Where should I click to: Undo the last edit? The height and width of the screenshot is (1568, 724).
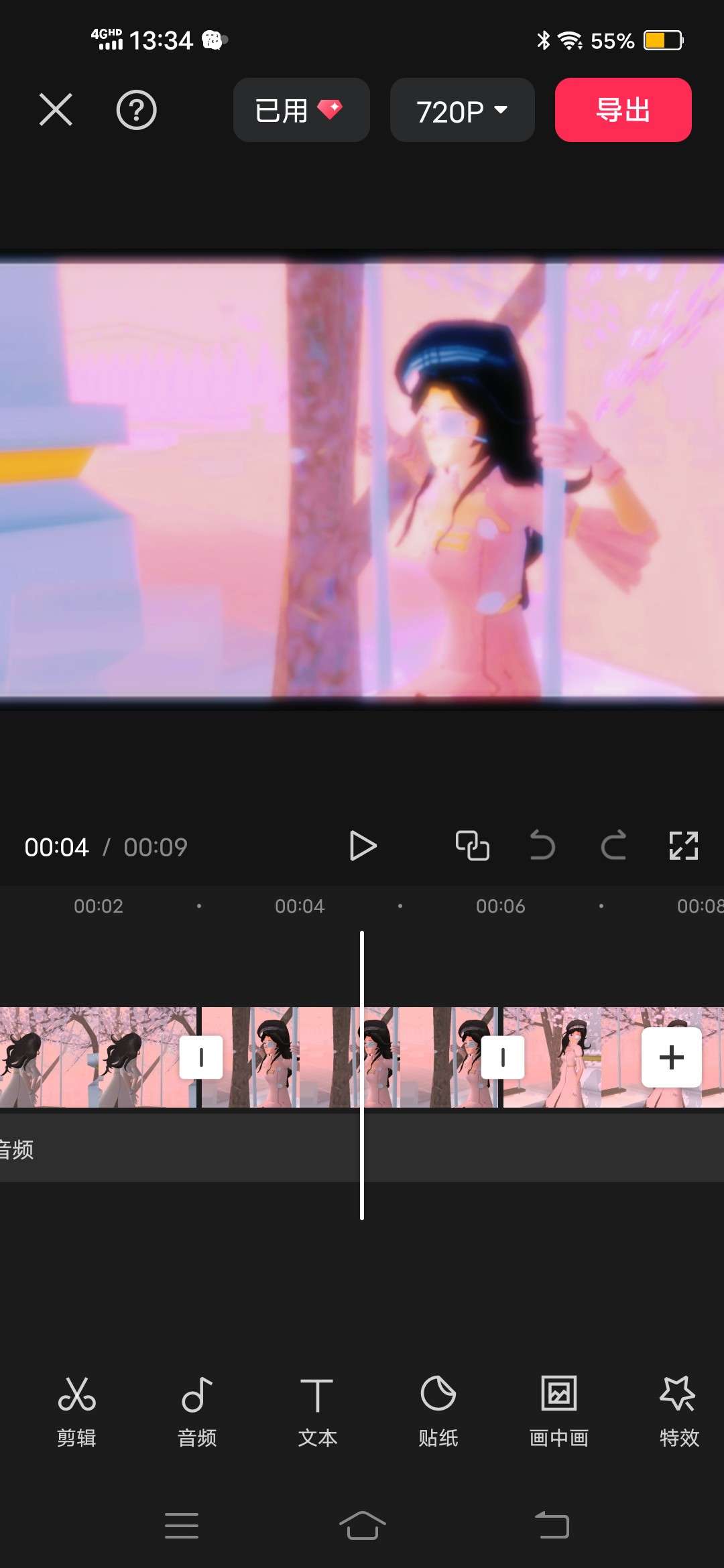point(542,846)
